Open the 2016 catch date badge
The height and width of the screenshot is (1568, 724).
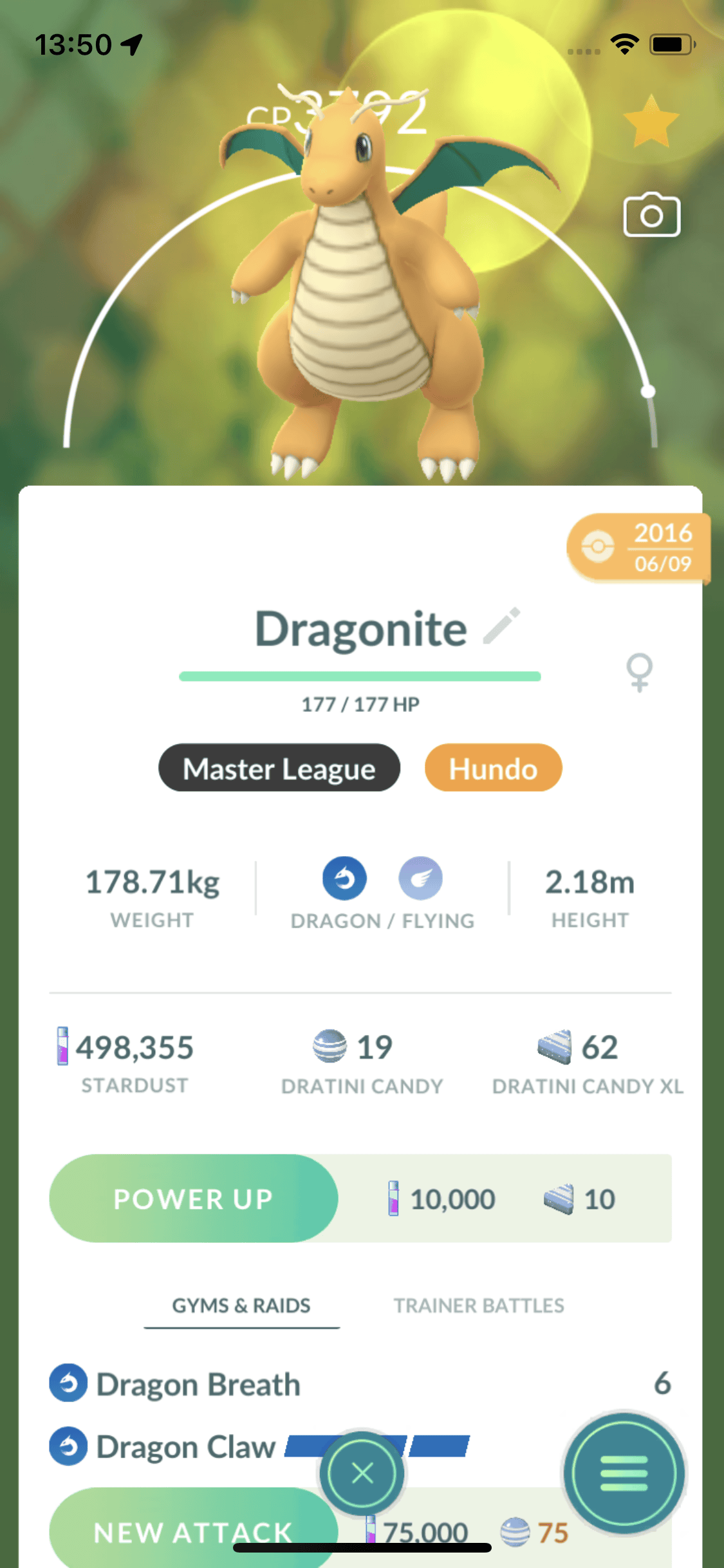click(638, 548)
